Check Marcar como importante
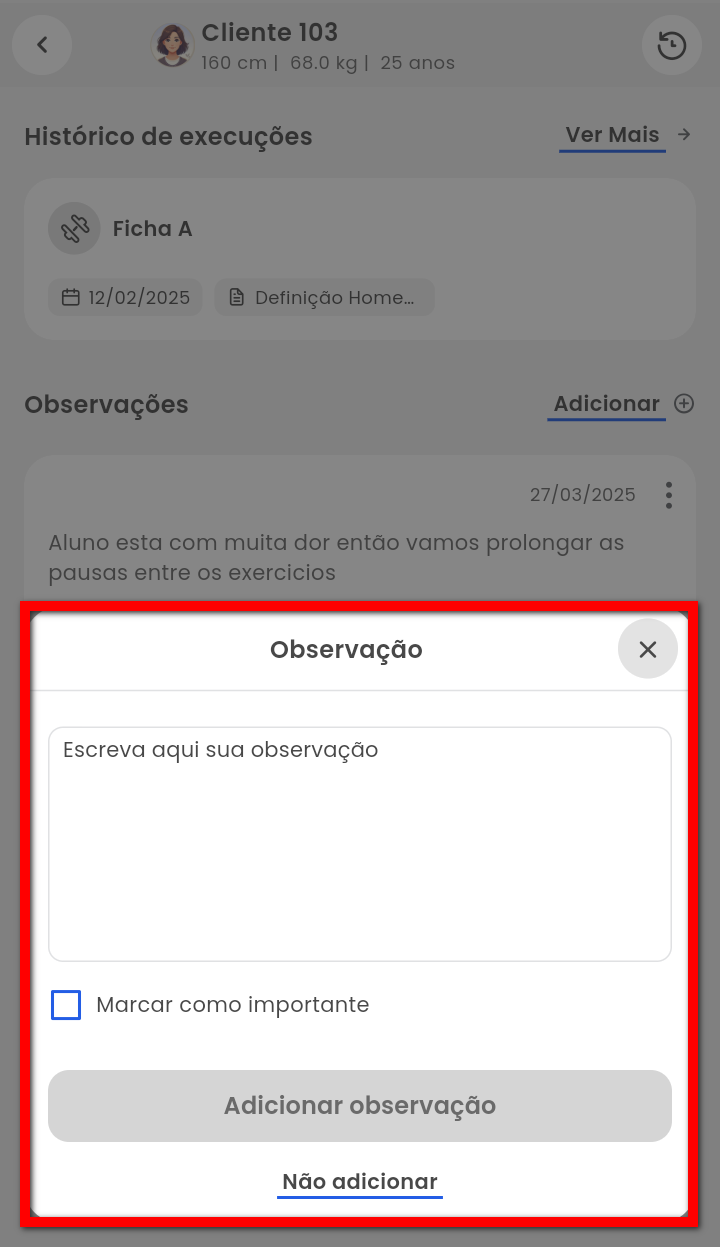This screenshot has width=720, height=1247. [x=66, y=1005]
